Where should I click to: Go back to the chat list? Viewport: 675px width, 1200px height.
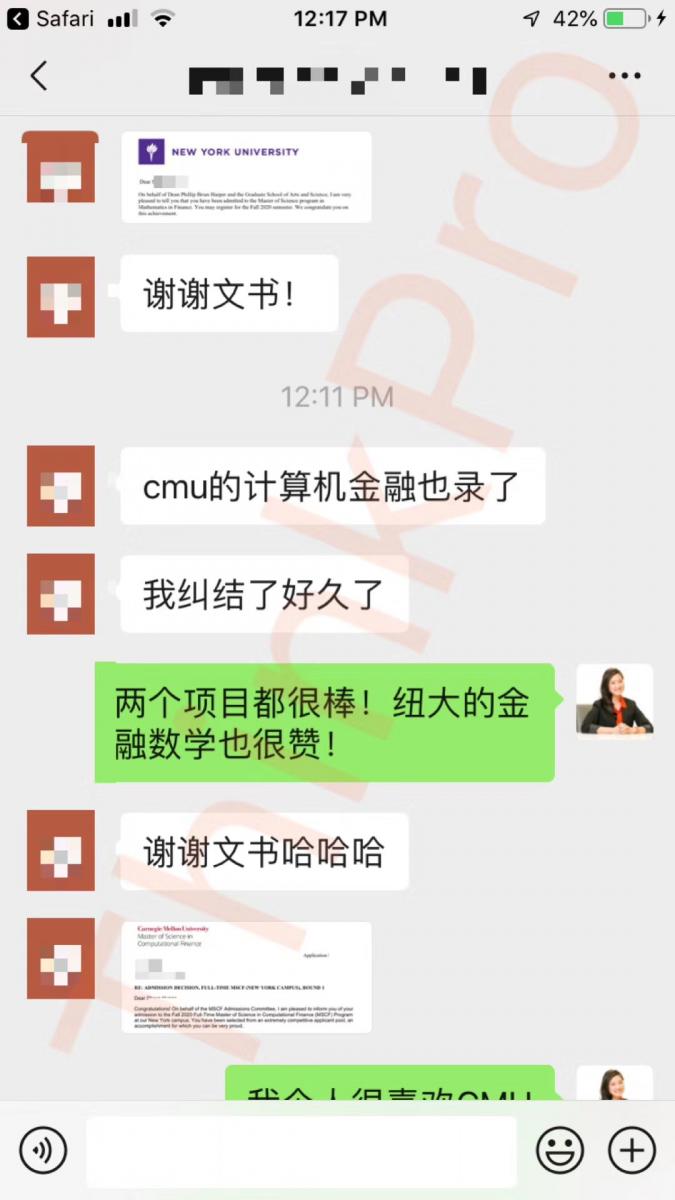tap(38, 76)
